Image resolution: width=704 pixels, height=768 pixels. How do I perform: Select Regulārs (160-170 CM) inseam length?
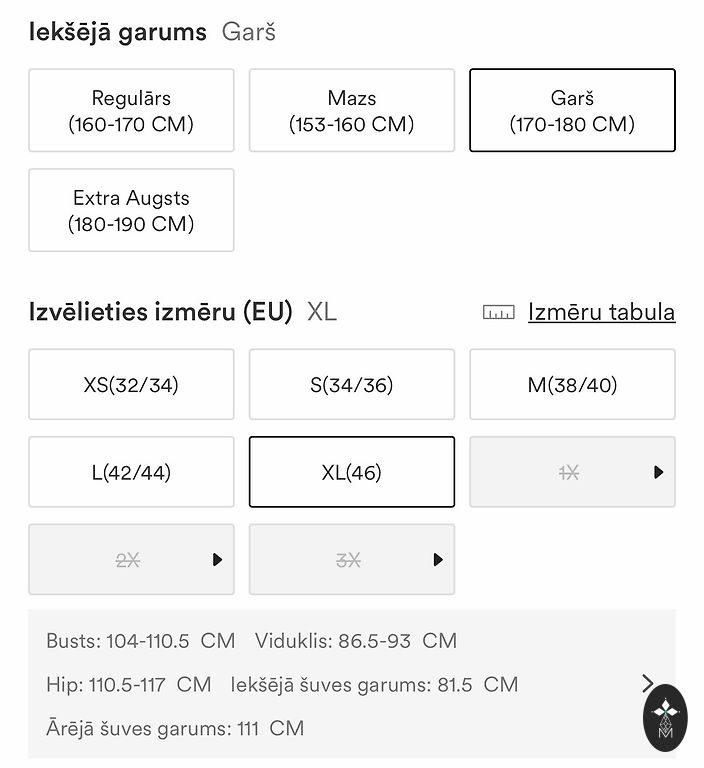coord(131,110)
